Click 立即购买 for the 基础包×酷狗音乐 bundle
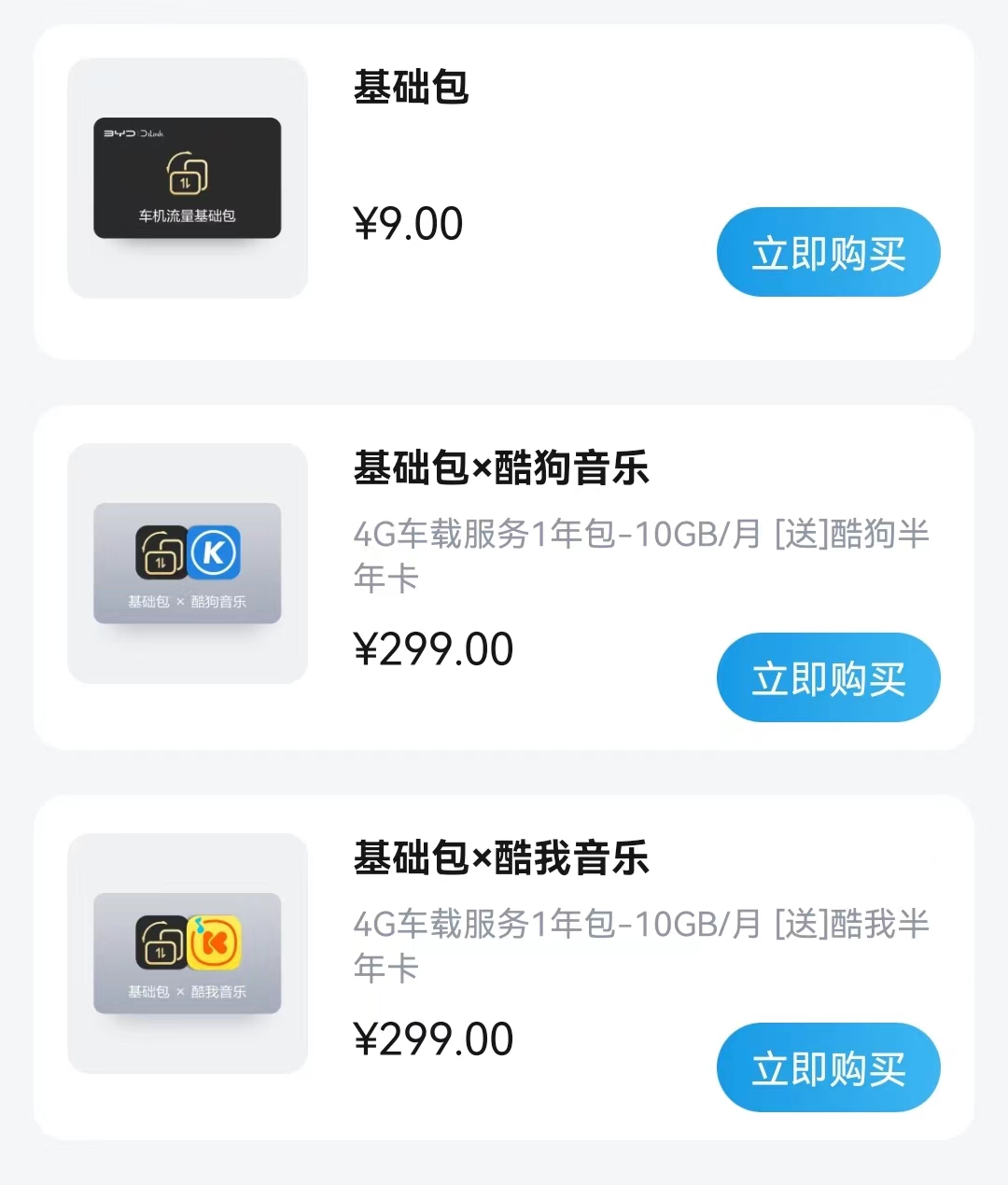 (828, 678)
